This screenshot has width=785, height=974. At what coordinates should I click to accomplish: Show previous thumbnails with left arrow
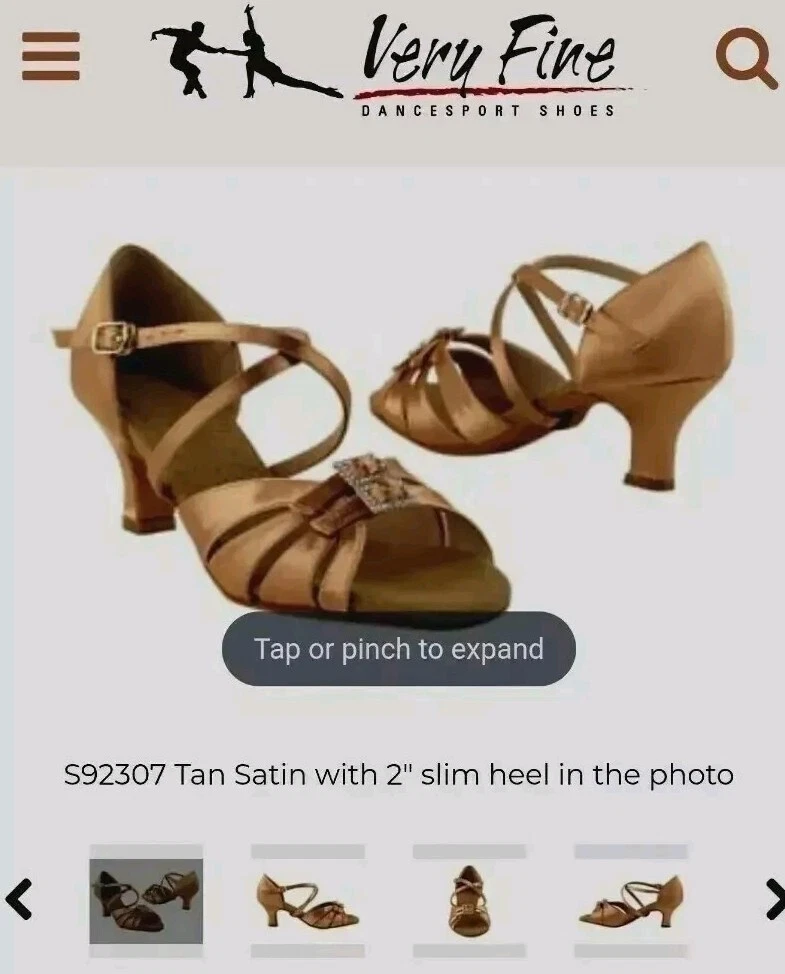point(20,897)
